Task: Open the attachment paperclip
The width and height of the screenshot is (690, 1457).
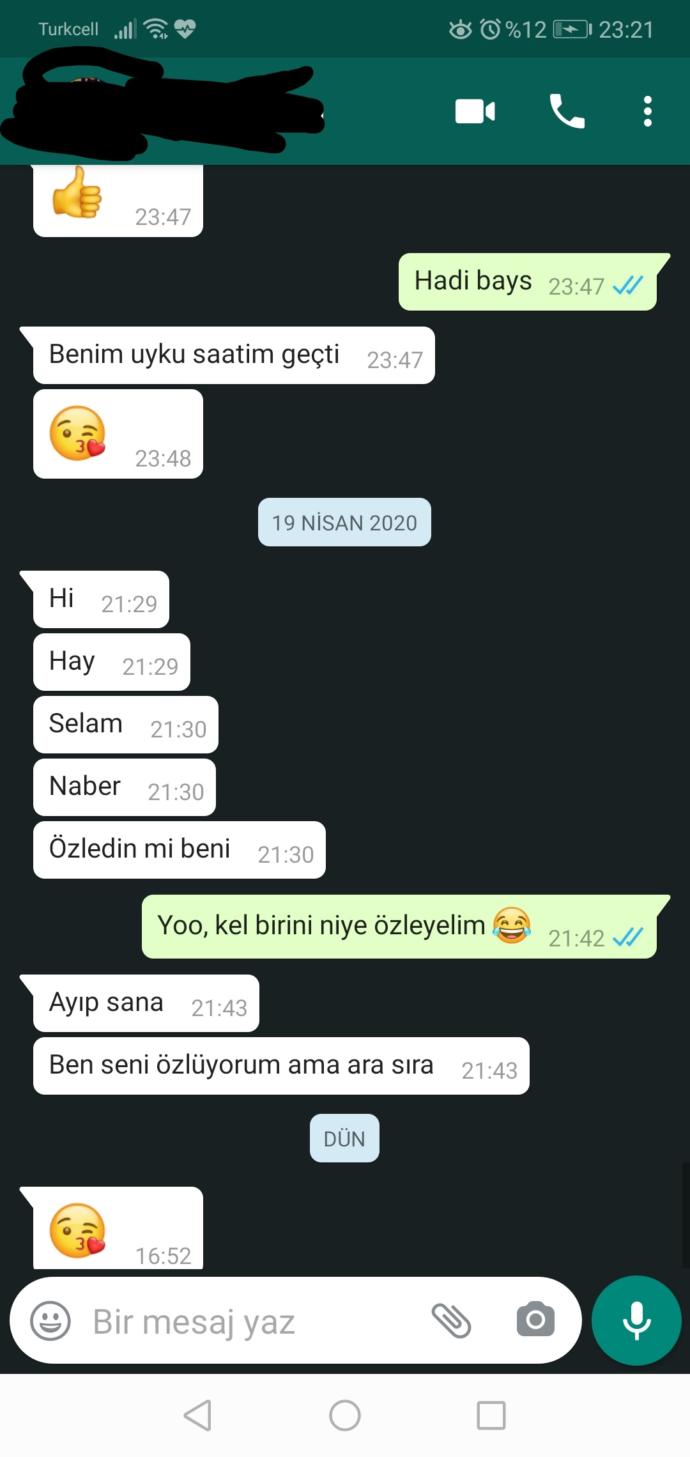Action: click(x=451, y=1321)
